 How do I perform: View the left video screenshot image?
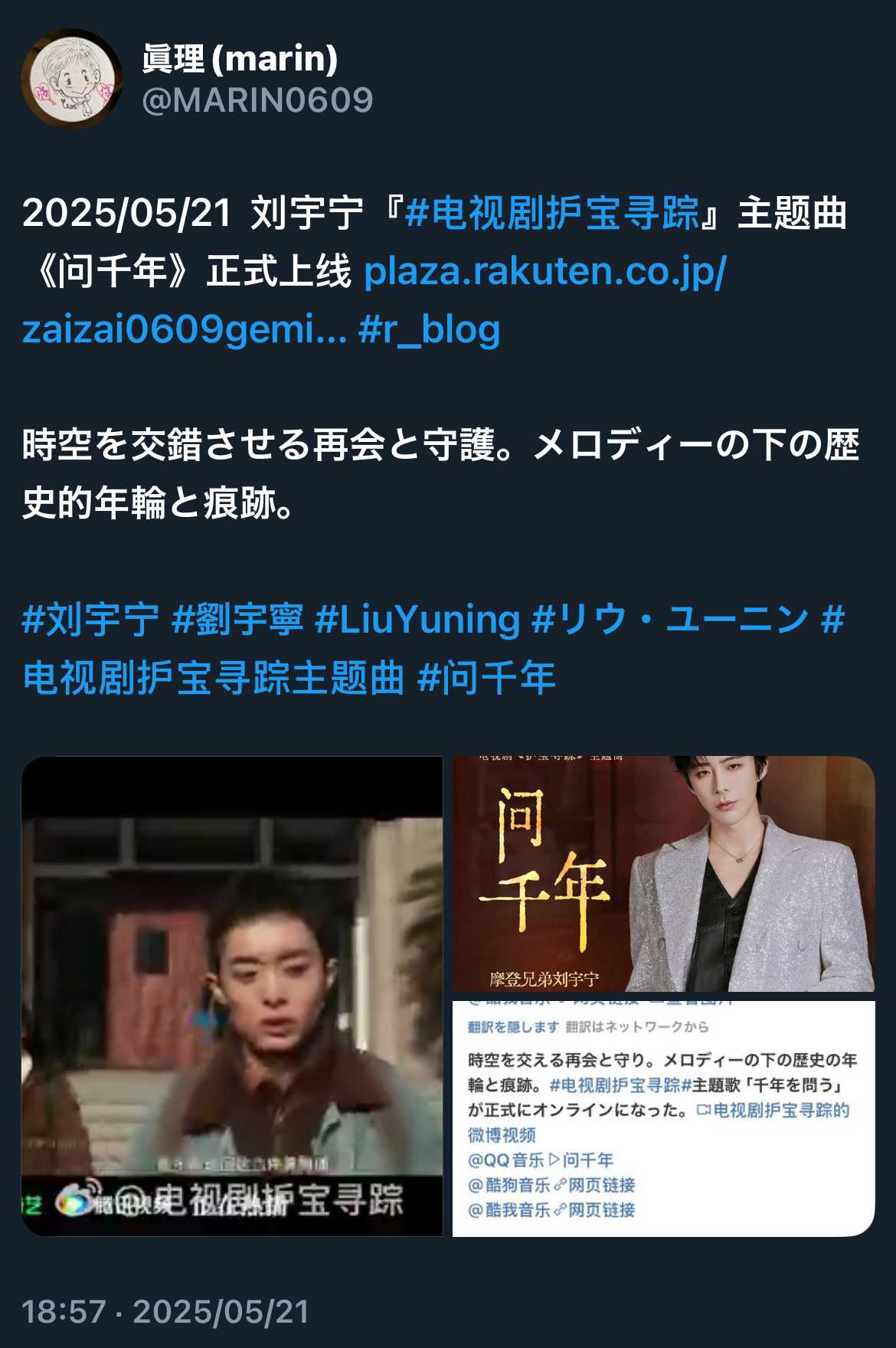[x=232, y=996]
